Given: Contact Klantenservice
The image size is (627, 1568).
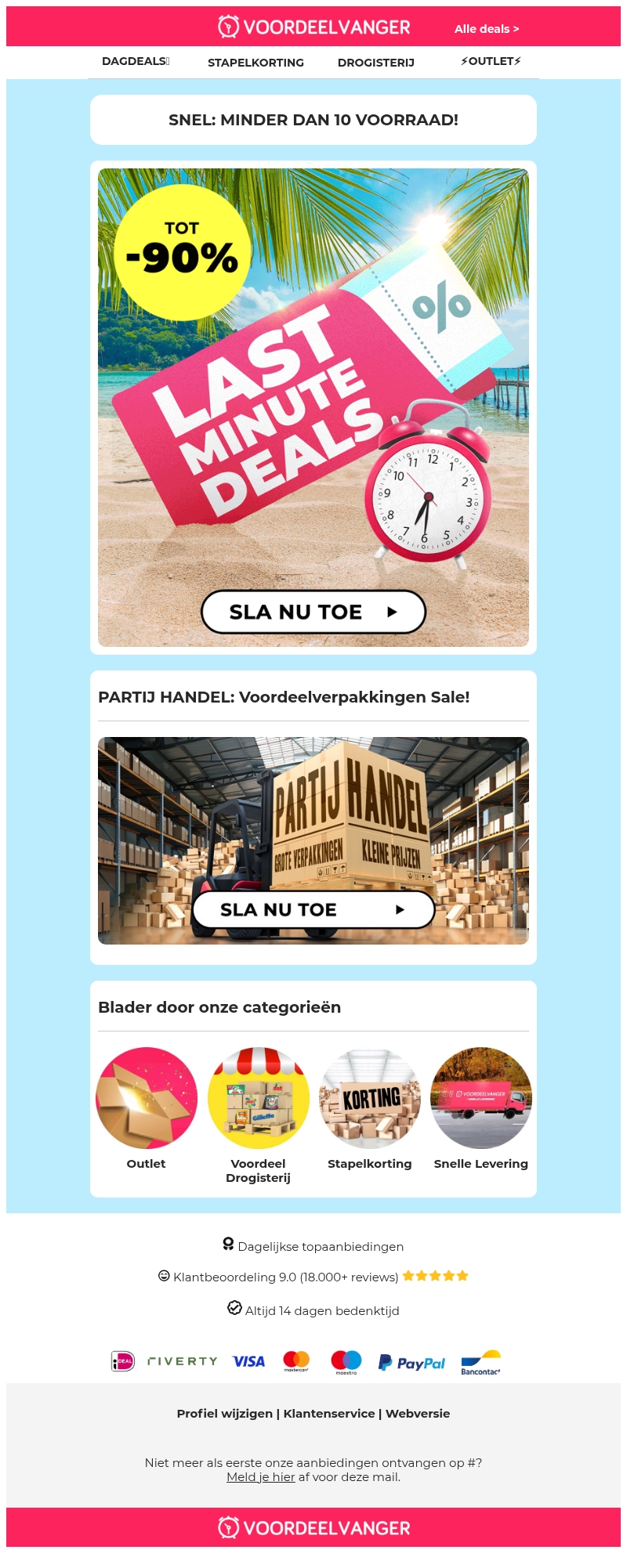Looking at the screenshot, I should [329, 1414].
